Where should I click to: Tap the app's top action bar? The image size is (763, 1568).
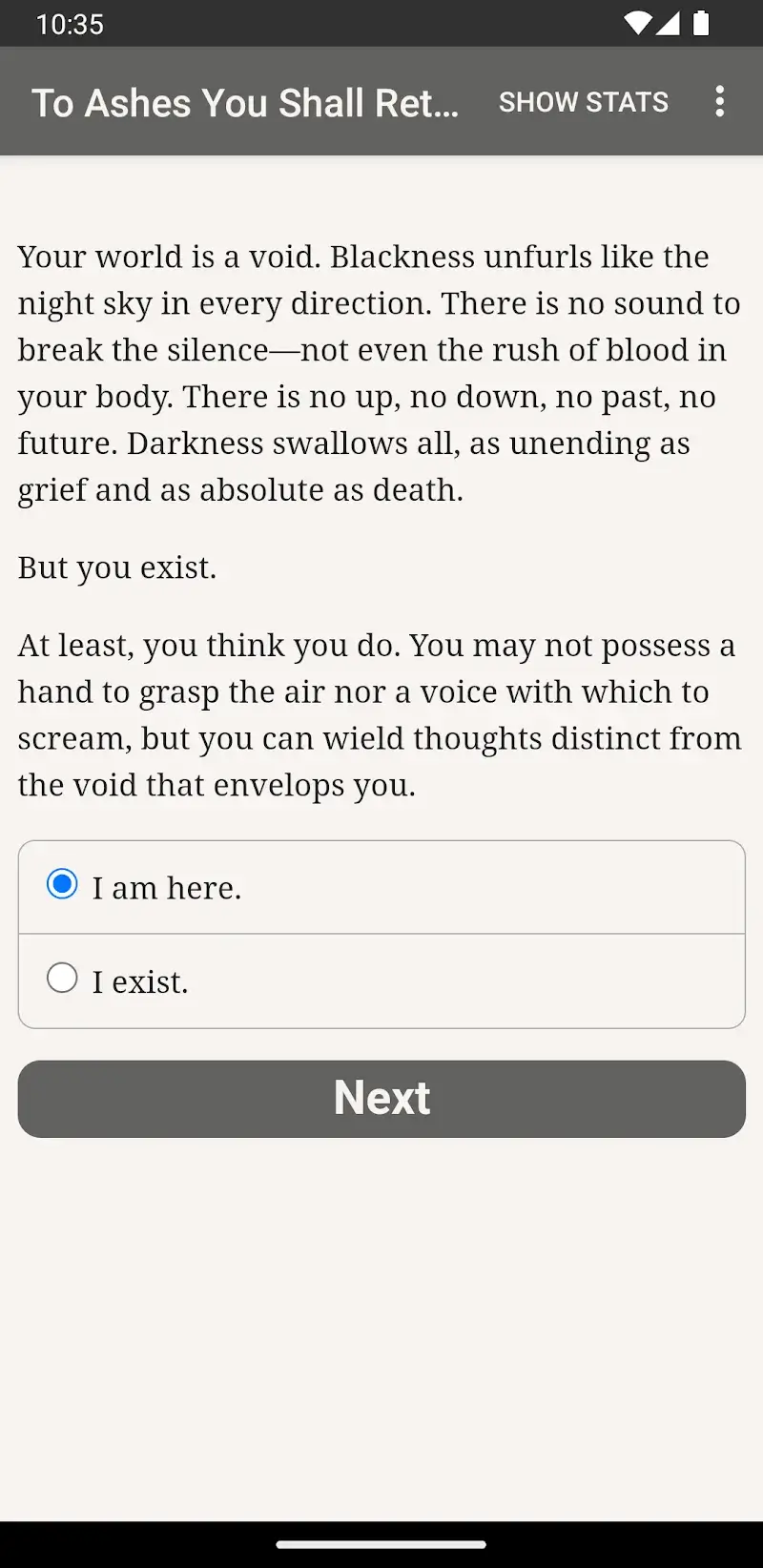click(x=381, y=101)
